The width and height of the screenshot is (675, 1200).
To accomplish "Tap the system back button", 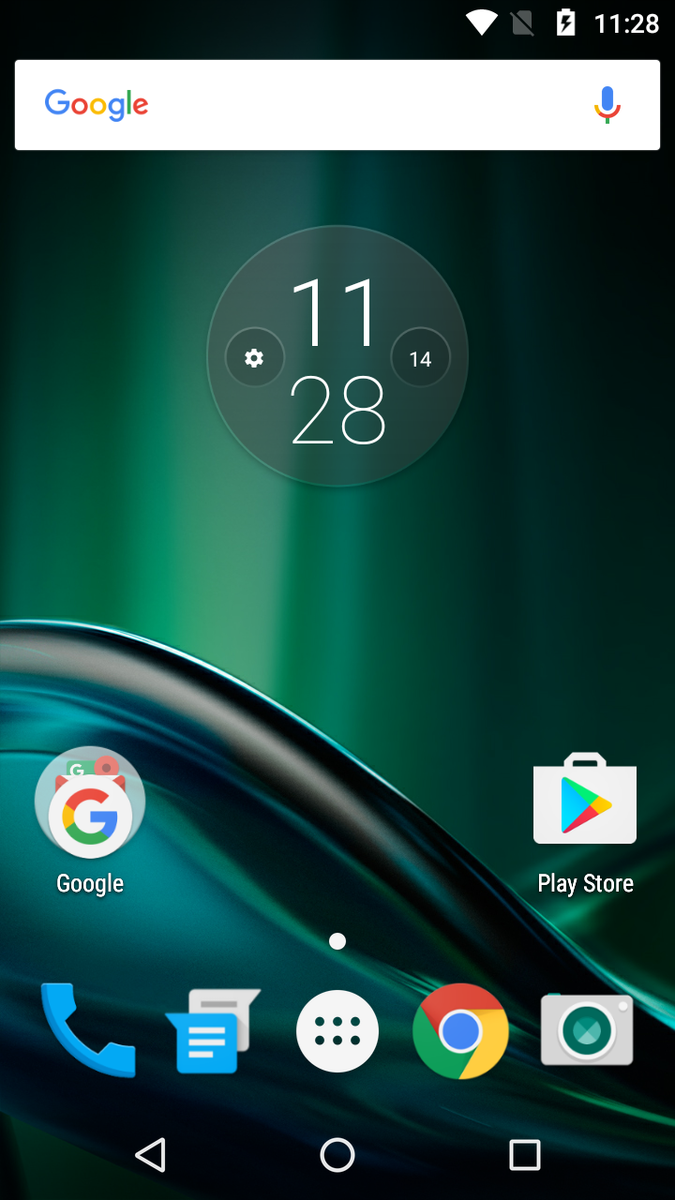I will coord(150,1155).
